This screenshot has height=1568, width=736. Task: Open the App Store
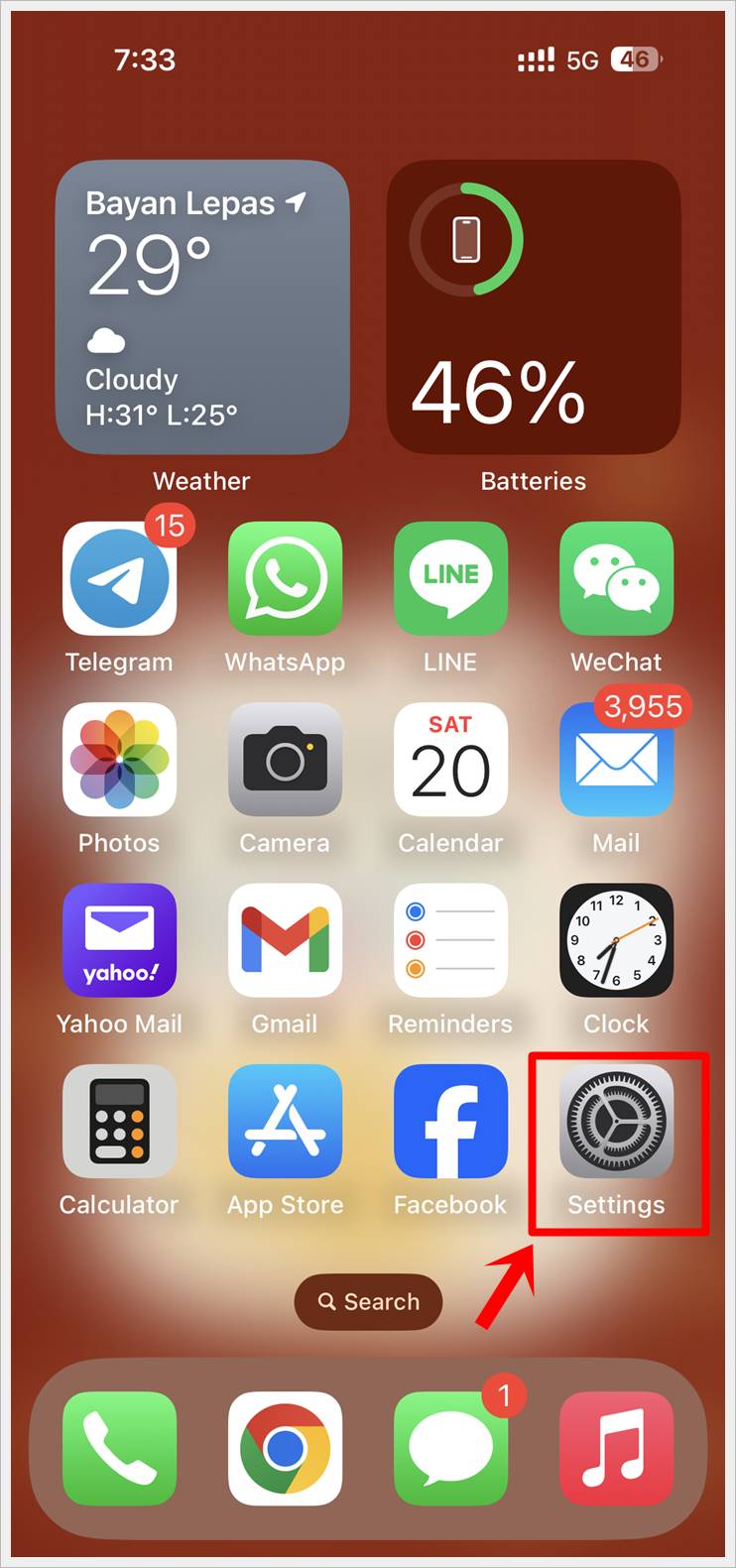click(x=285, y=1122)
